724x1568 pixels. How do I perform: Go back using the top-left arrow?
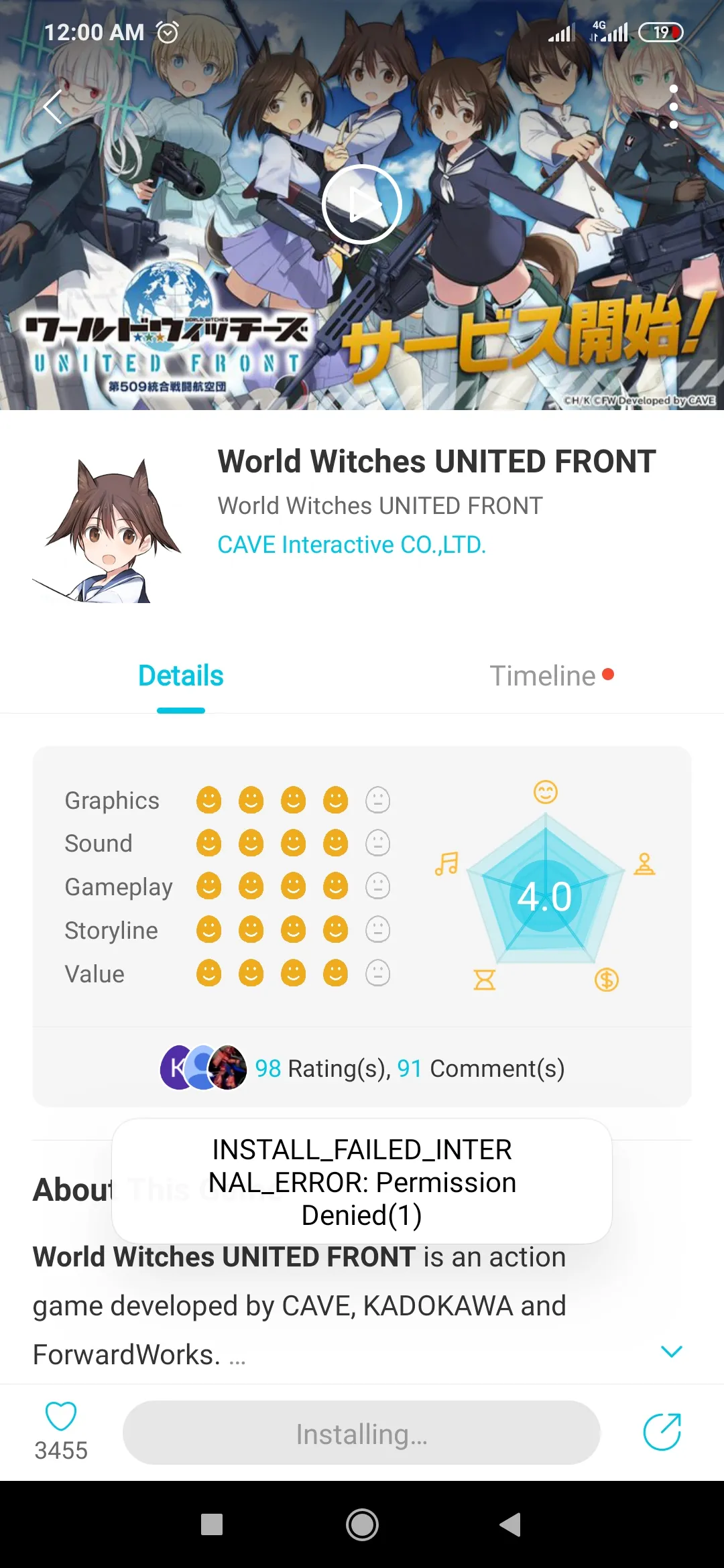point(52,107)
